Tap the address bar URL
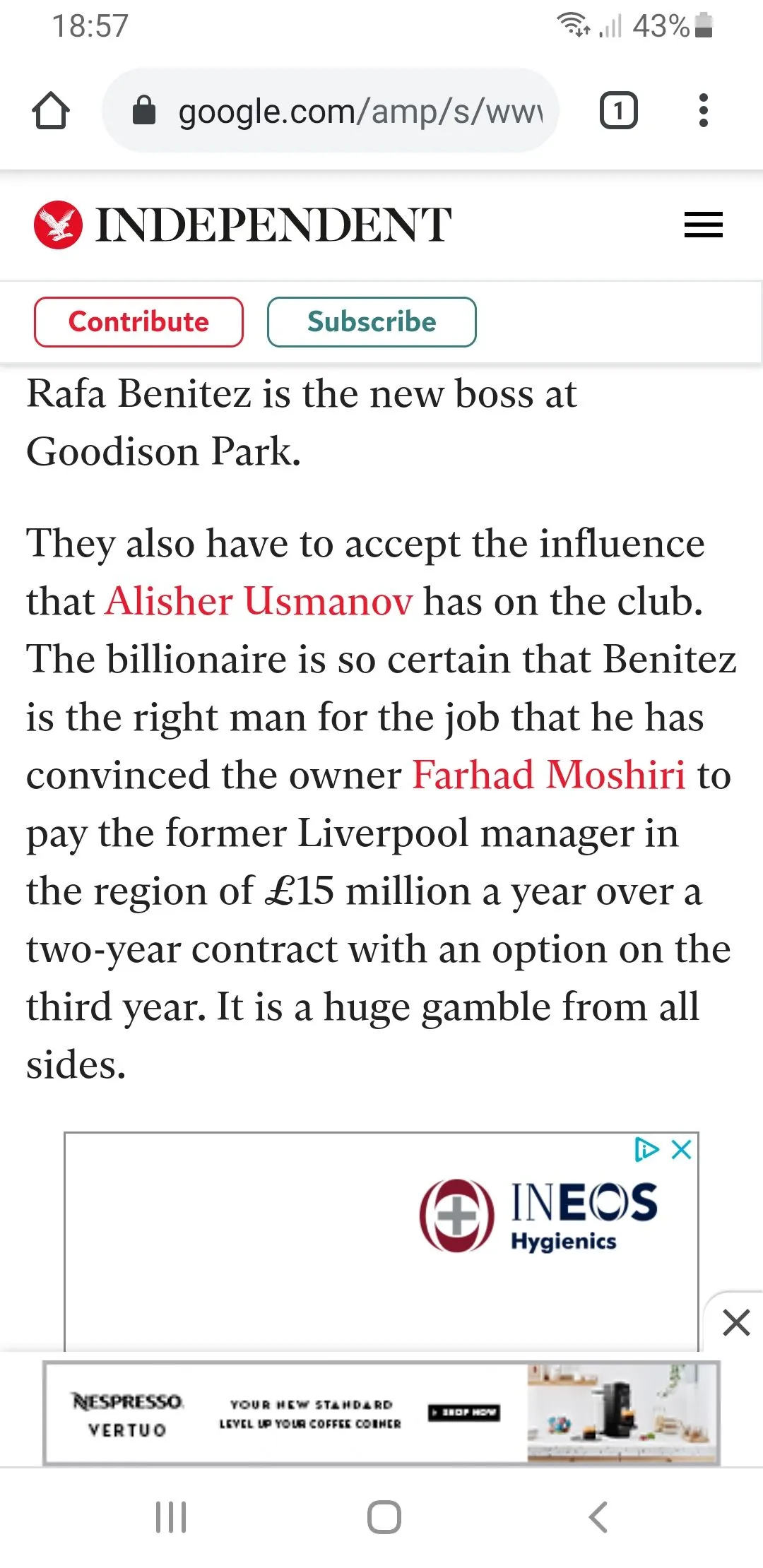This screenshot has height=1568, width=763. (360, 112)
